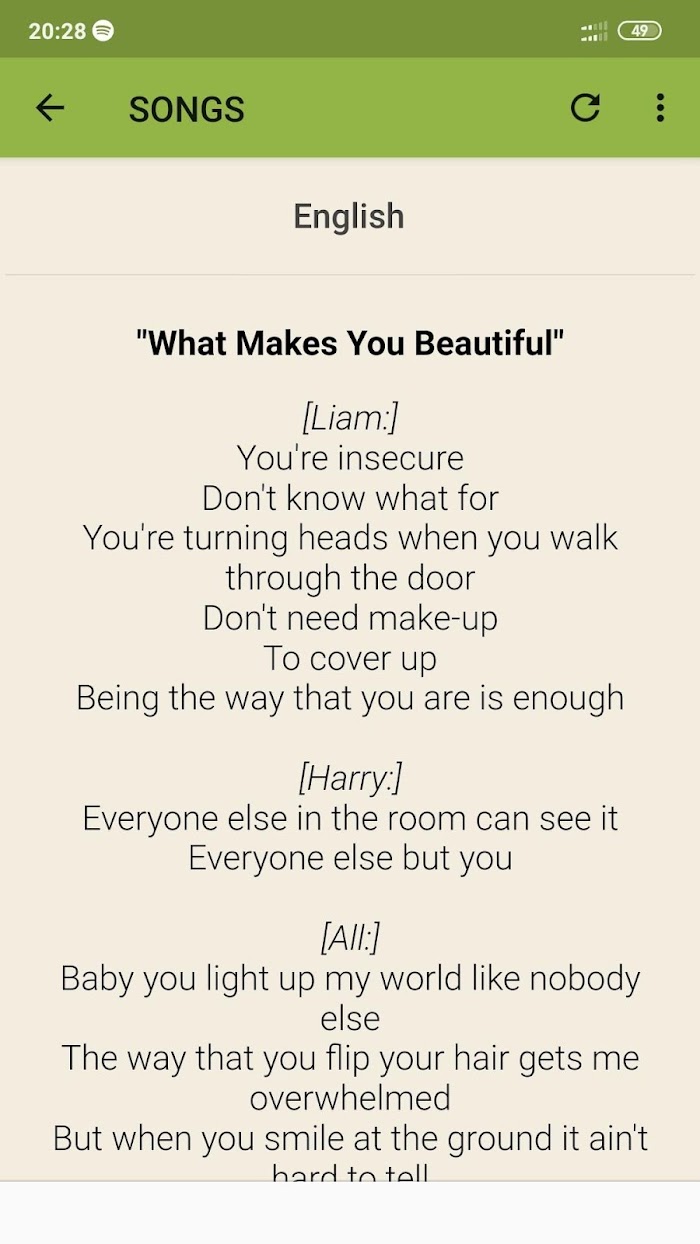This screenshot has height=1244, width=700.
Task: Open the three-dot overflow menu
Action: click(660, 108)
